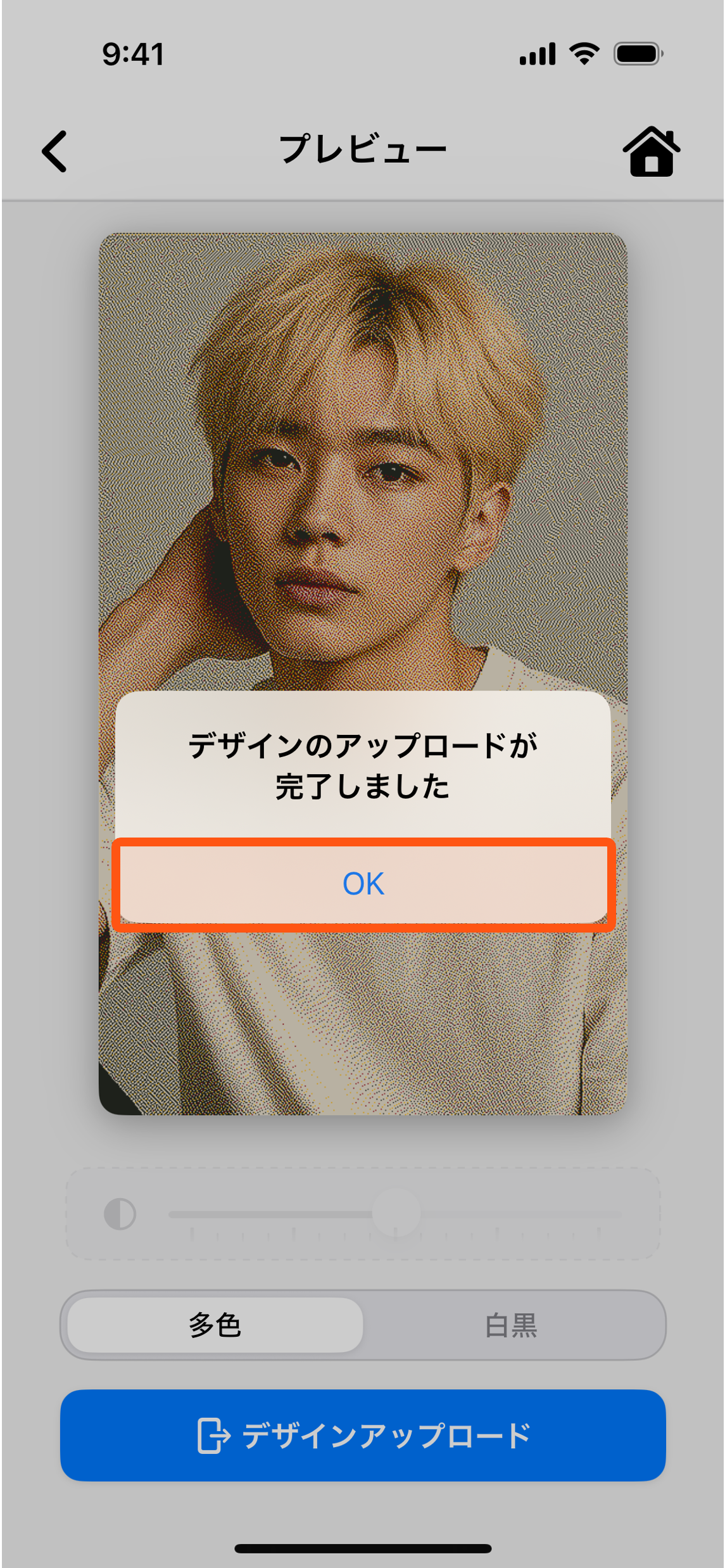This screenshot has width=725, height=1568.
Task: Open the home screen icon
Action: pos(651,151)
